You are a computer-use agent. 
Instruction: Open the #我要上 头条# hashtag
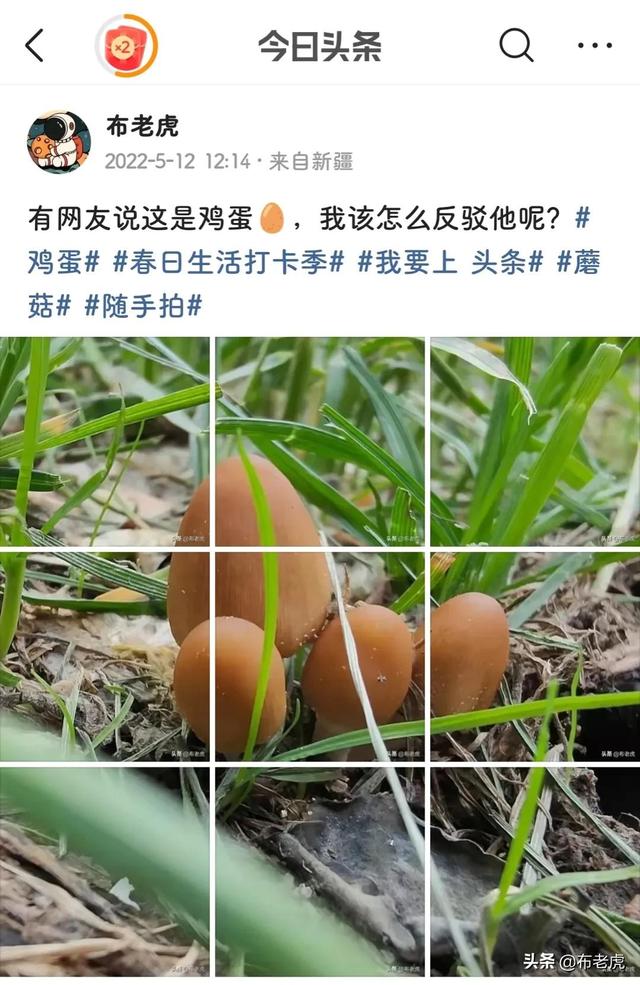click(x=450, y=262)
